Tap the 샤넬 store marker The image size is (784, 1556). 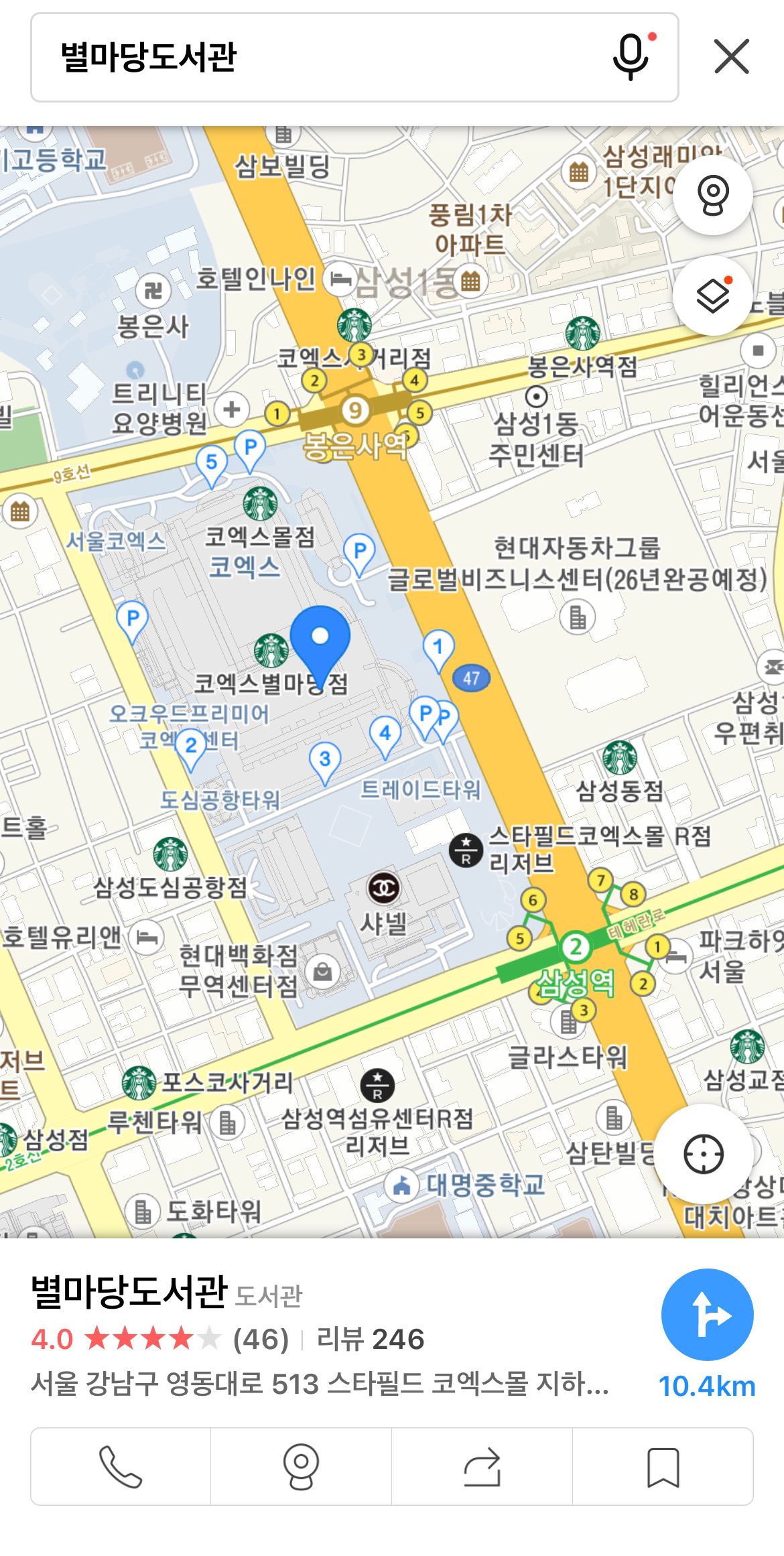(383, 888)
